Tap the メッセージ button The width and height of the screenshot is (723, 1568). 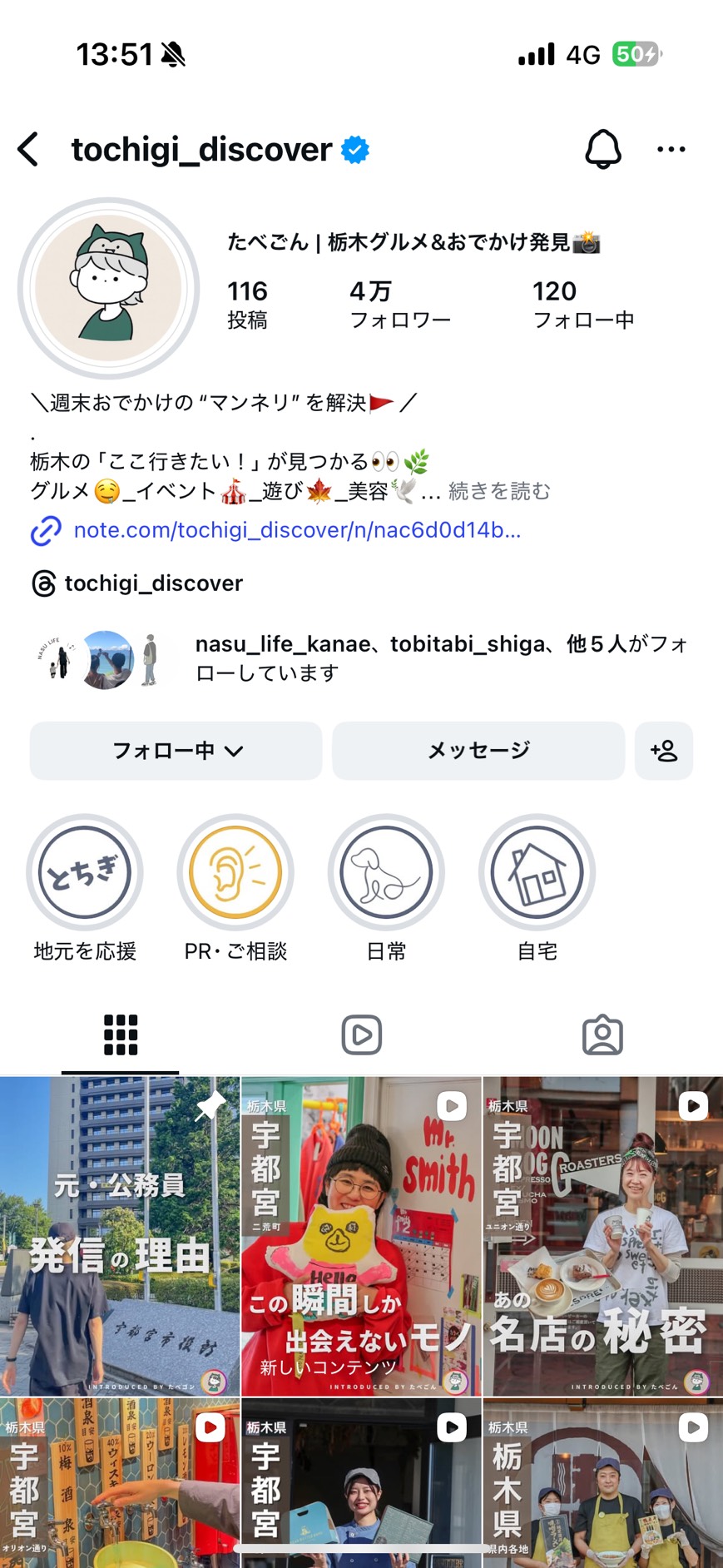coord(478,751)
